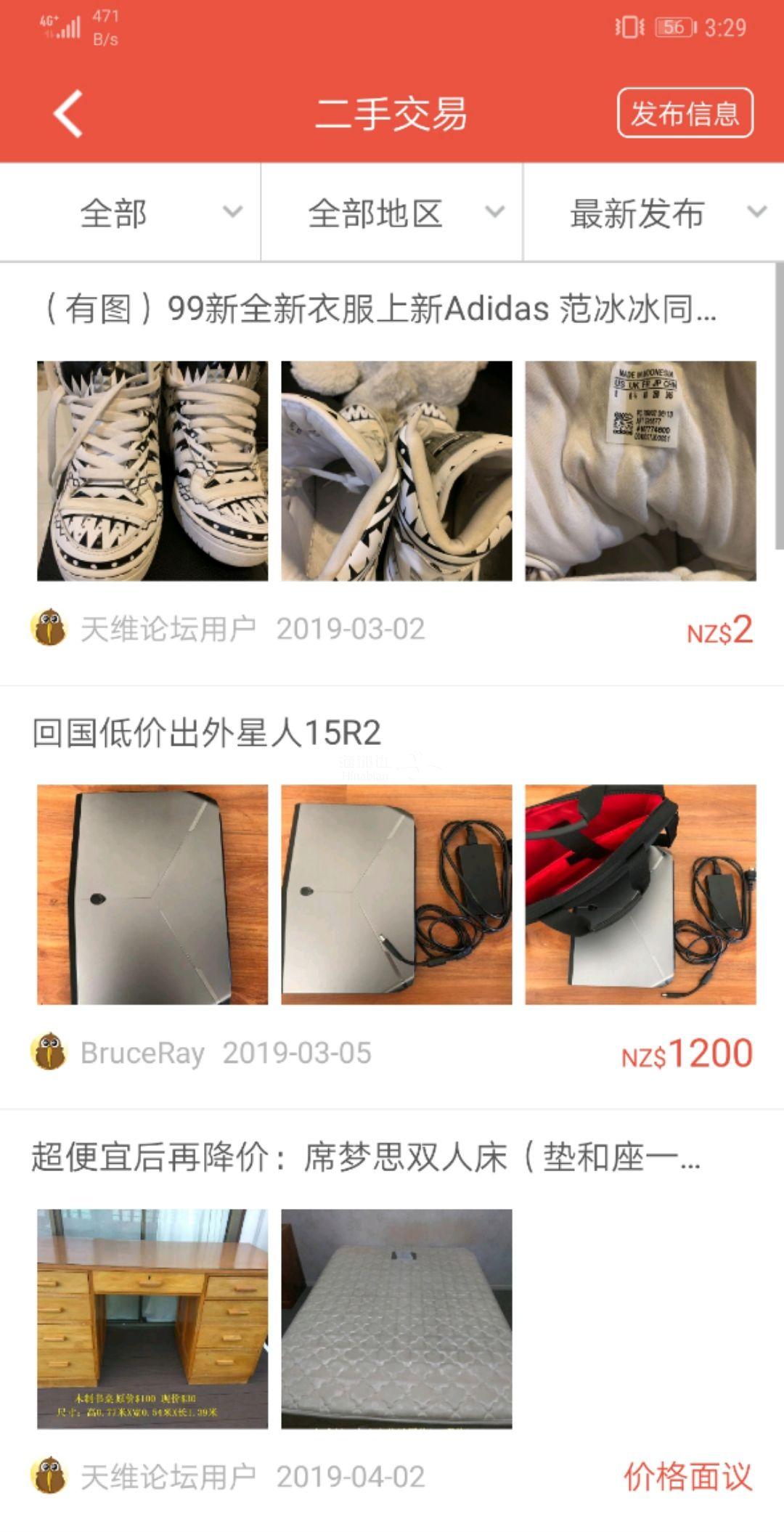View first sneaker photo in Adidas listing
Screen dimensions: 784x1532
point(152,470)
